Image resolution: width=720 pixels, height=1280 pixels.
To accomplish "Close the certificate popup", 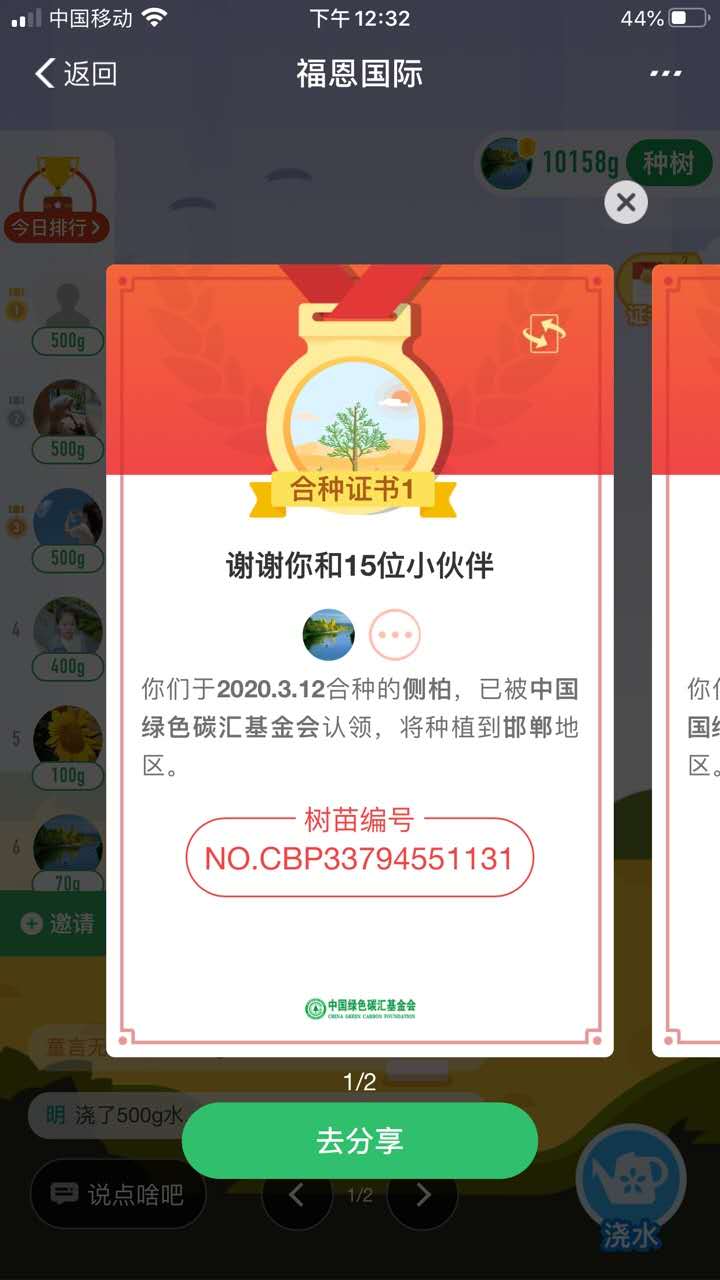I will (x=626, y=203).
